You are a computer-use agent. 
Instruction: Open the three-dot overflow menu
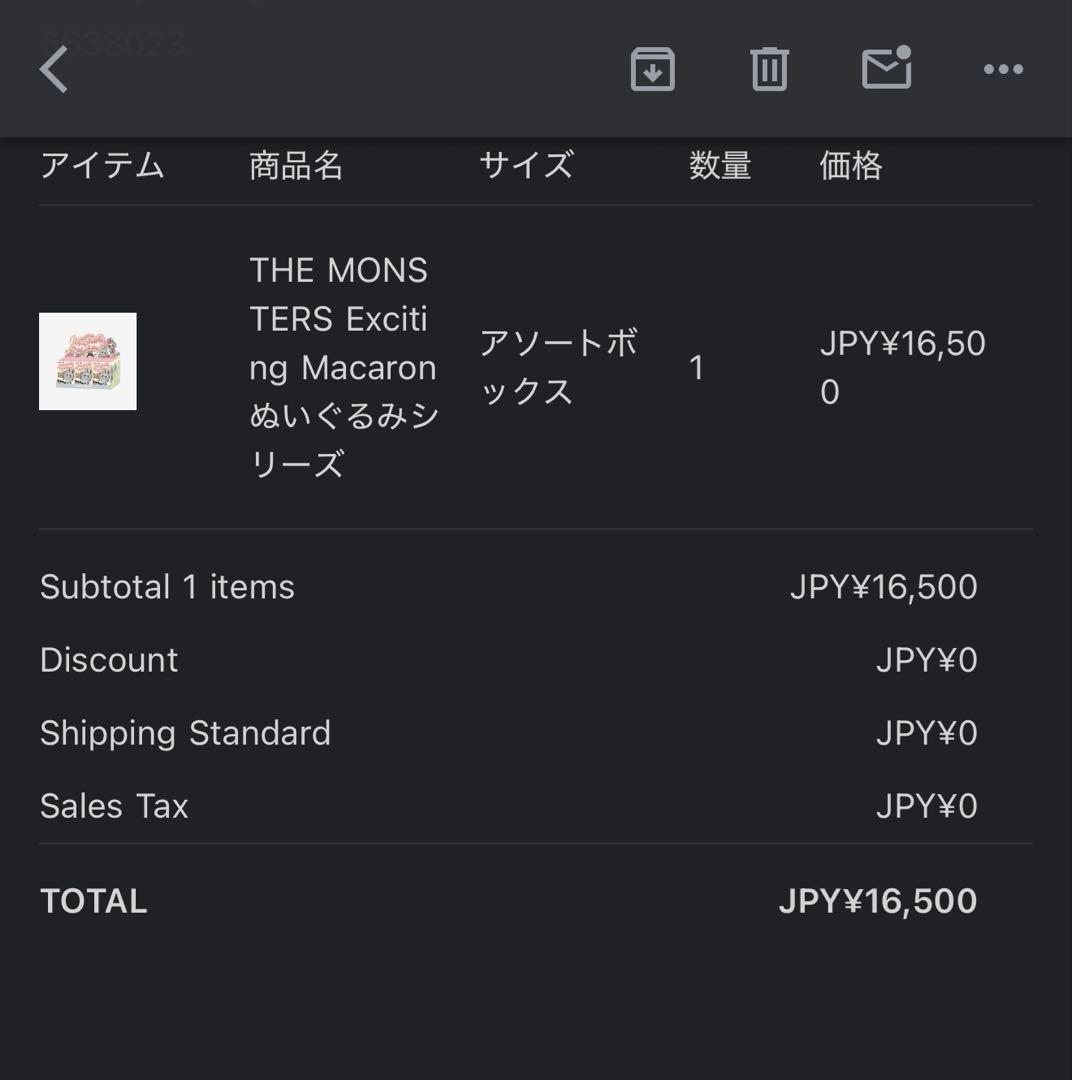[1003, 69]
